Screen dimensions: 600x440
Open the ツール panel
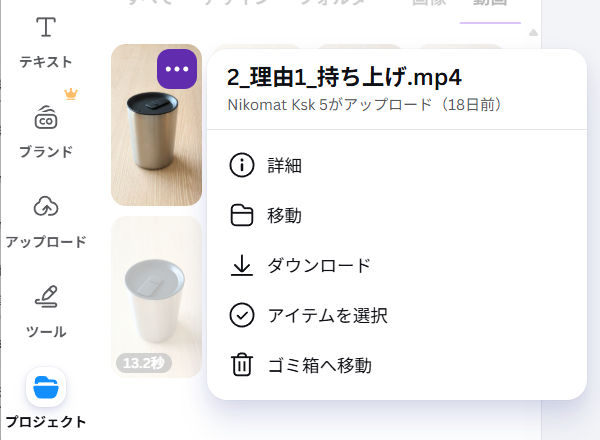[x=46, y=311]
